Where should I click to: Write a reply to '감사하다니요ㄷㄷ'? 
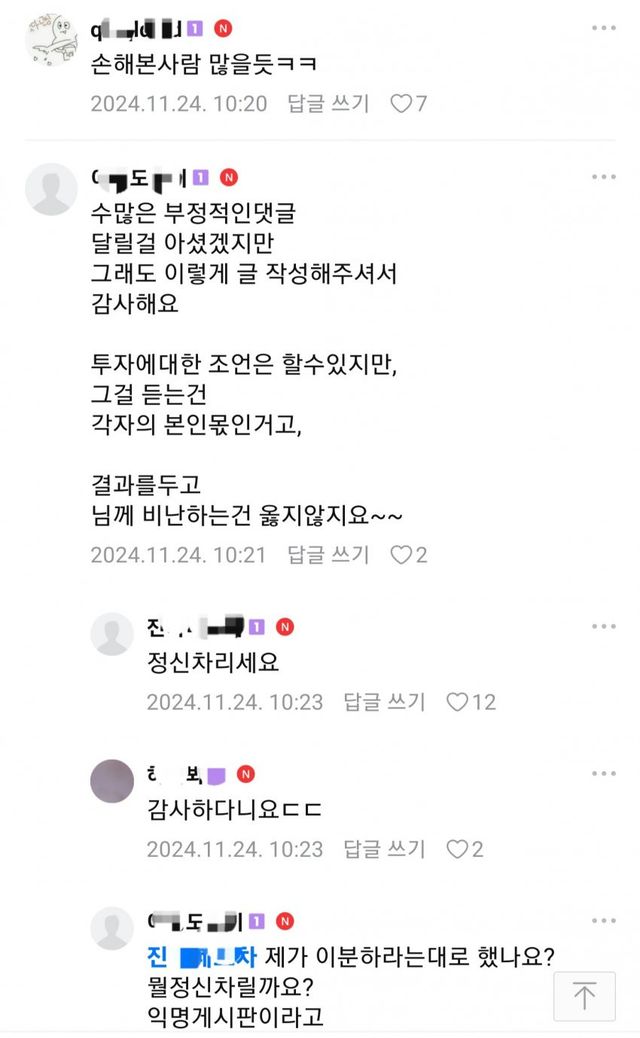(384, 849)
